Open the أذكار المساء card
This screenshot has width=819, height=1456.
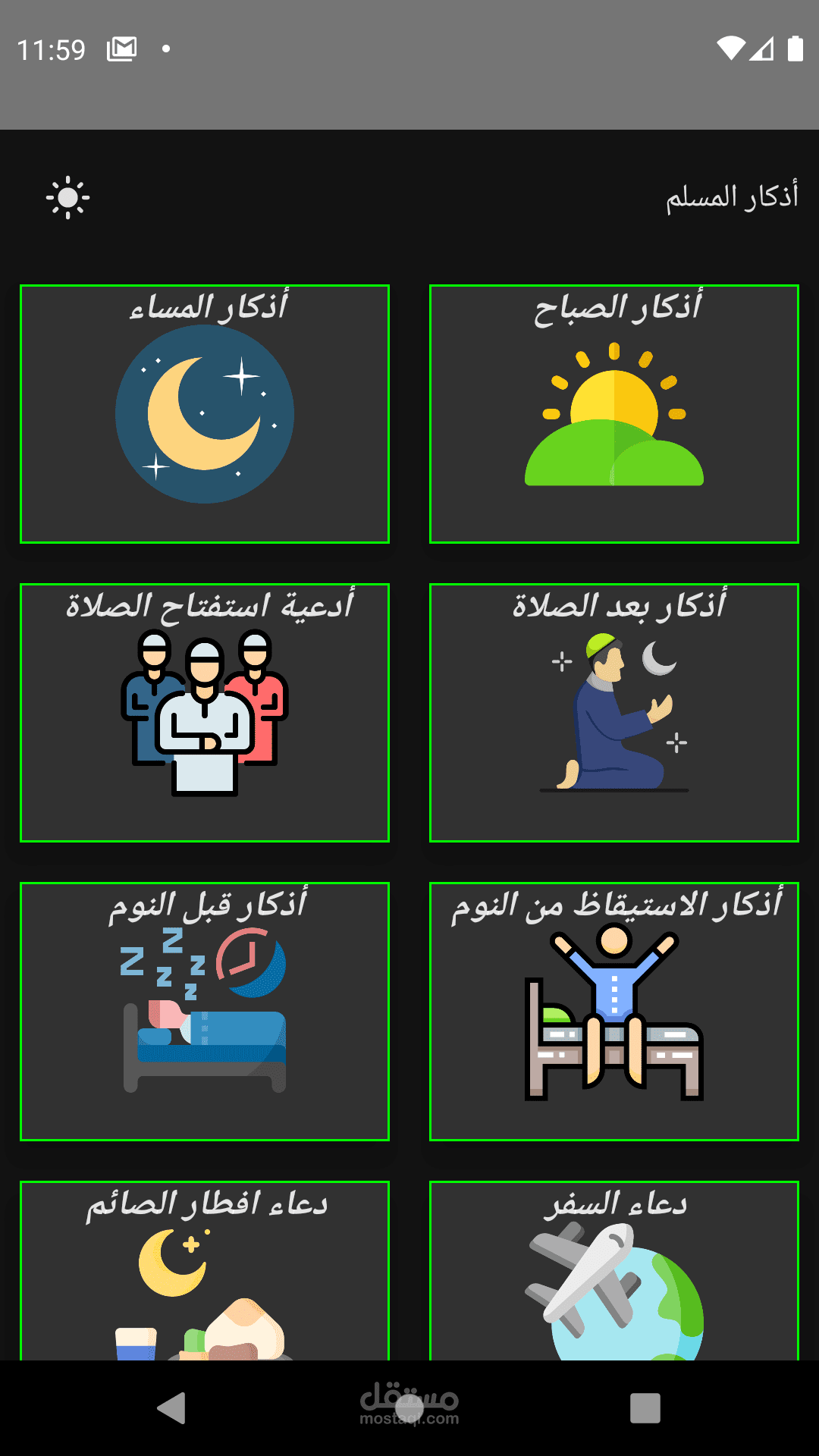[x=205, y=414]
